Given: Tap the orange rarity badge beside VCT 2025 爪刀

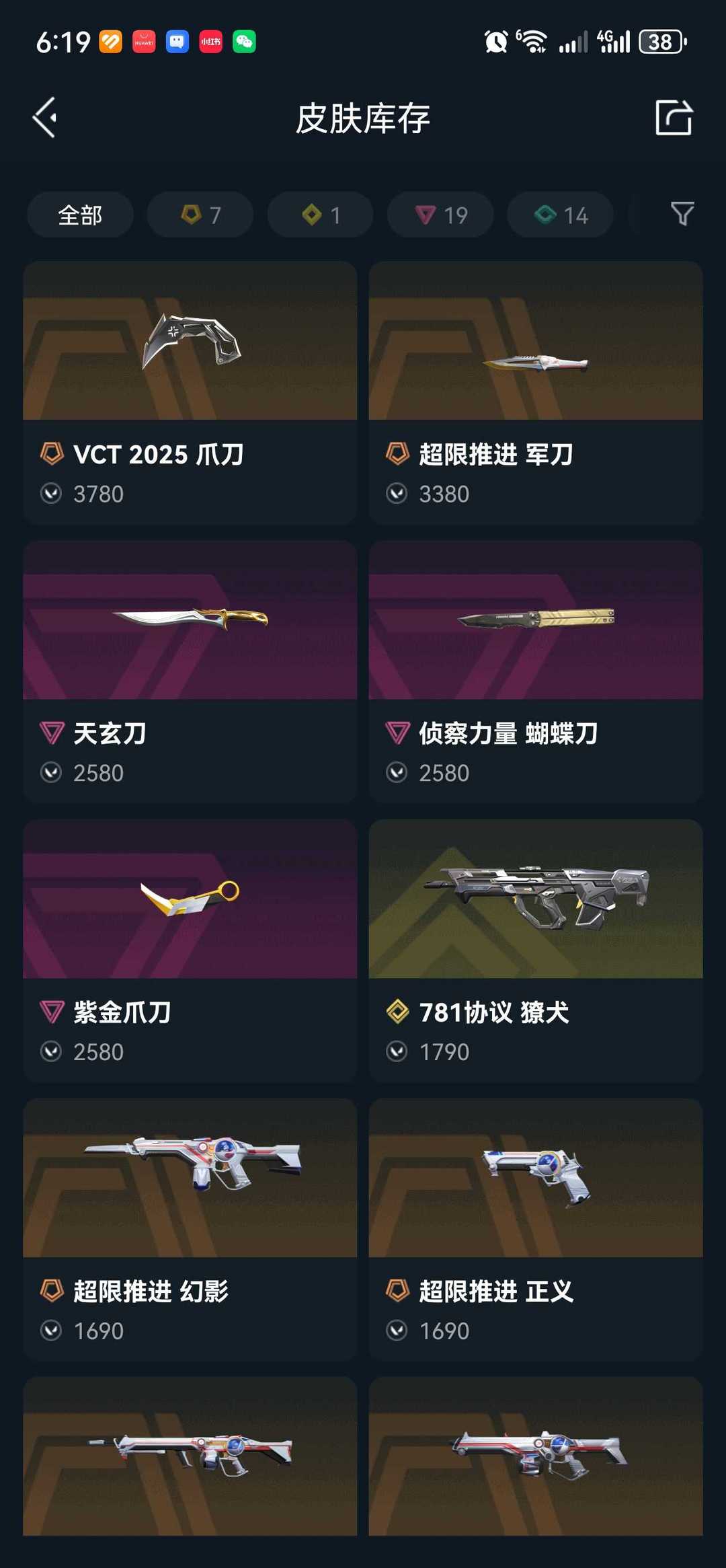Looking at the screenshot, I should 48,454.
